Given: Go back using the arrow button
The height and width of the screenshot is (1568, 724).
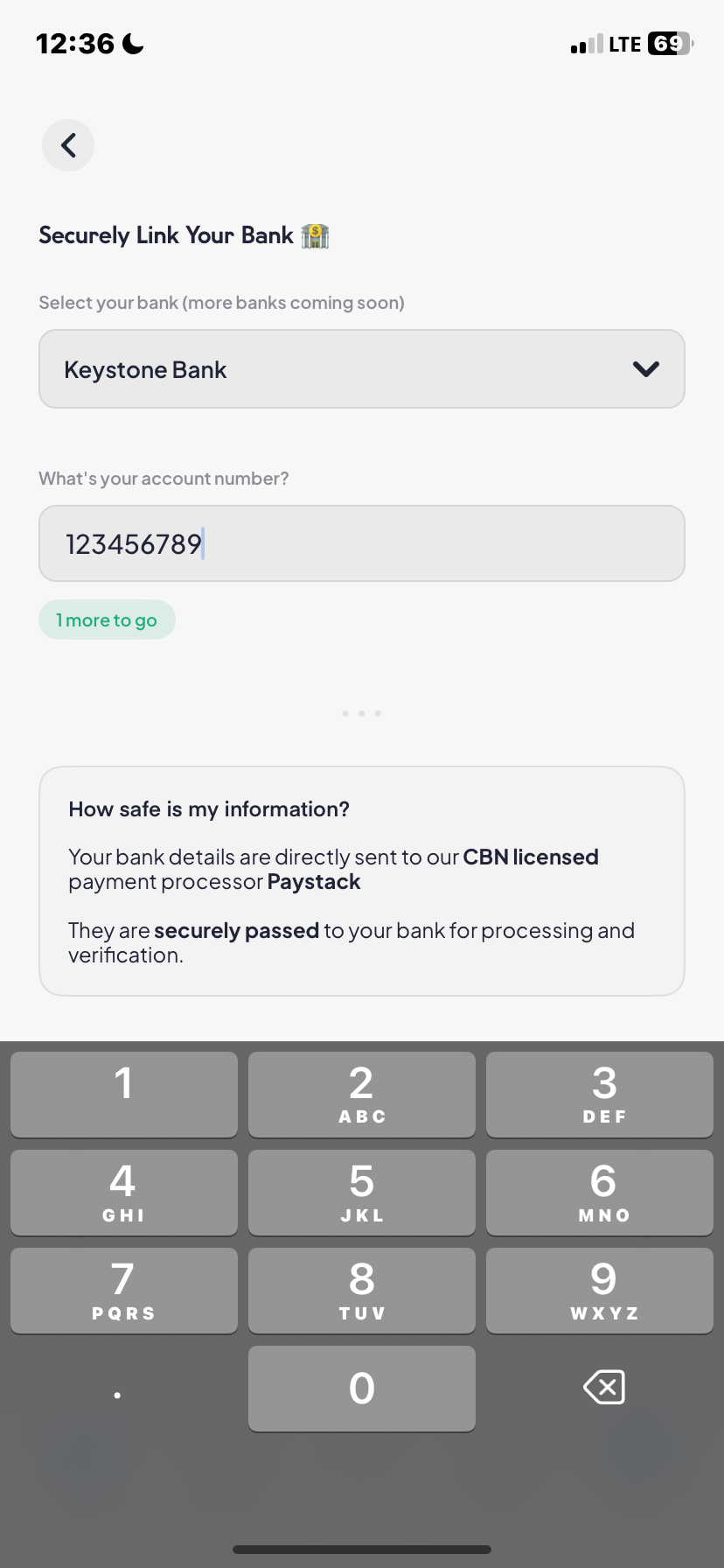Looking at the screenshot, I should pos(68,145).
